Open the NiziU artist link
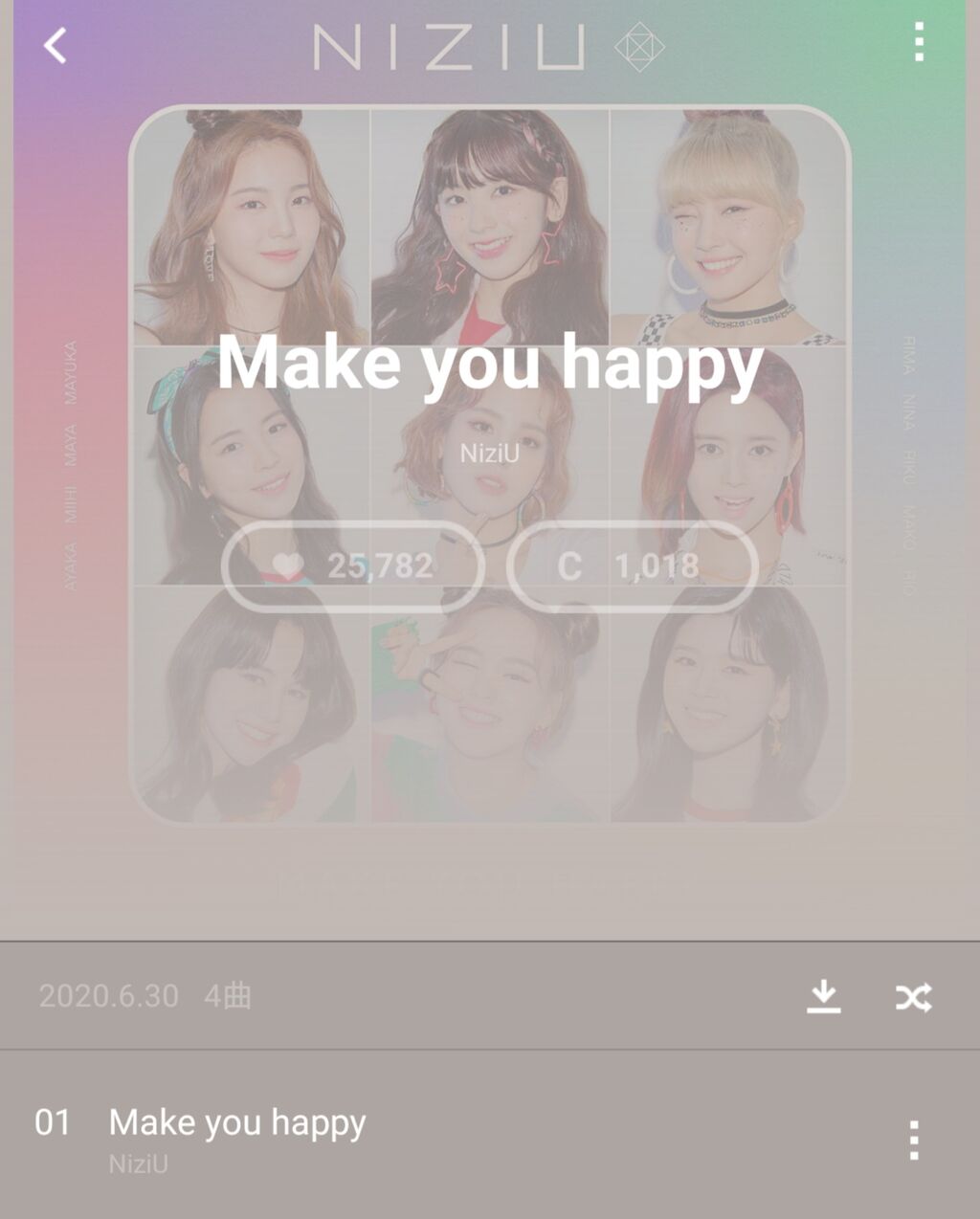The image size is (980, 1219). point(489,452)
